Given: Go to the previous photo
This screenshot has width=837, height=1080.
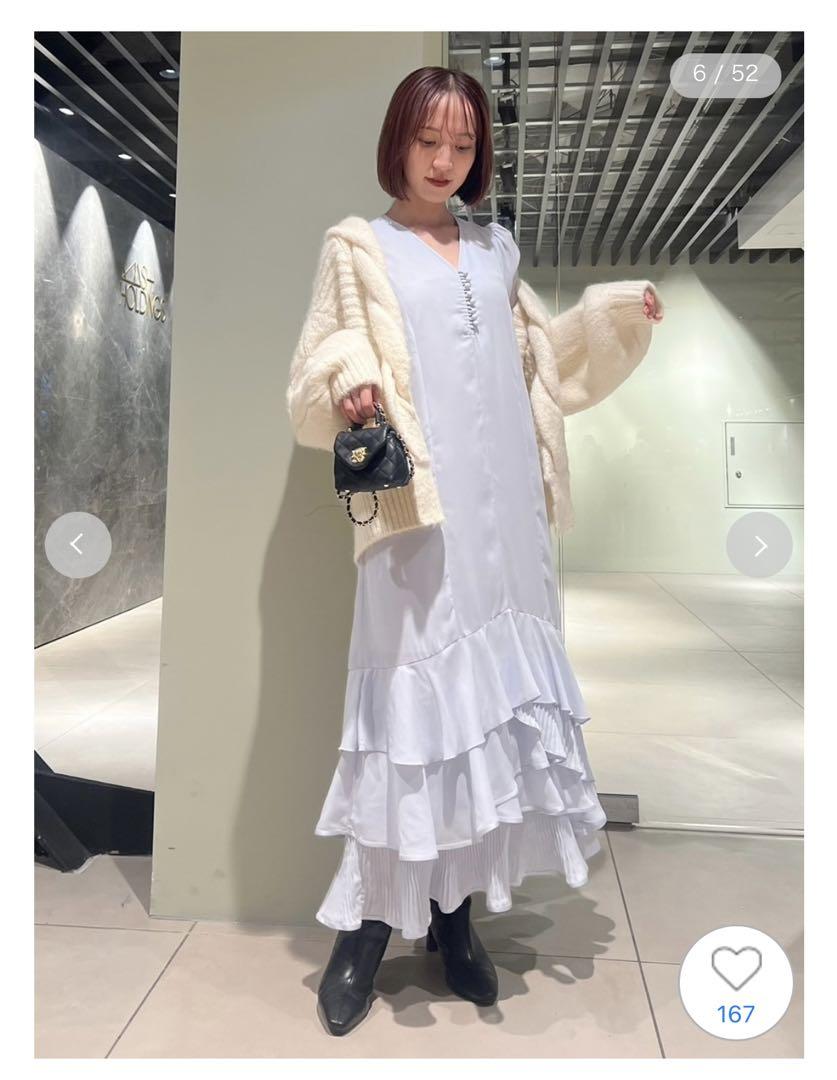Looking at the screenshot, I should (78, 545).
